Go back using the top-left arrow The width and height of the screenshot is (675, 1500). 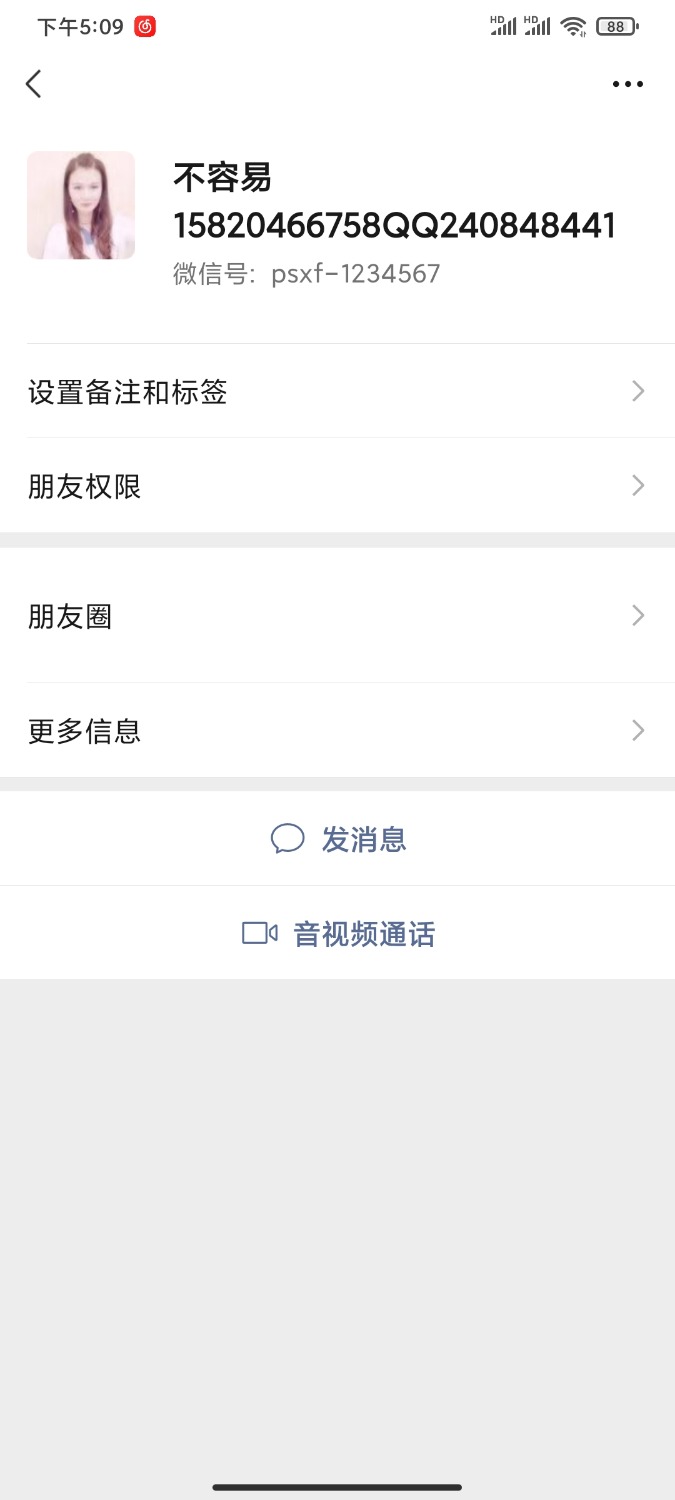(x=34, y=84)
